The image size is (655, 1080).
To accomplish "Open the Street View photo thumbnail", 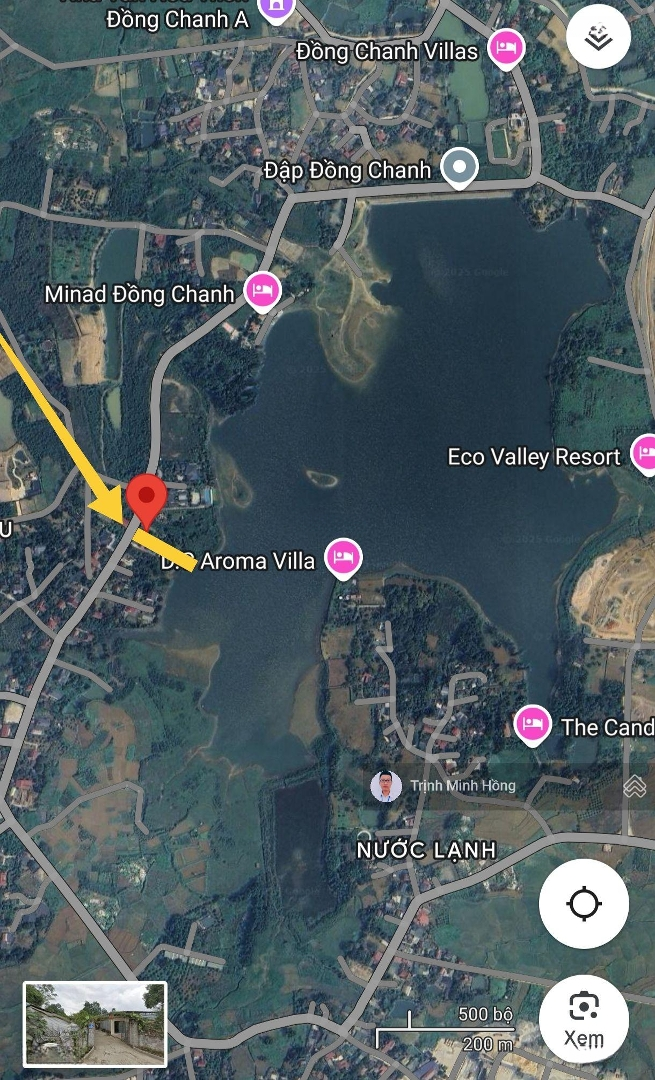I will [95, 1023].
